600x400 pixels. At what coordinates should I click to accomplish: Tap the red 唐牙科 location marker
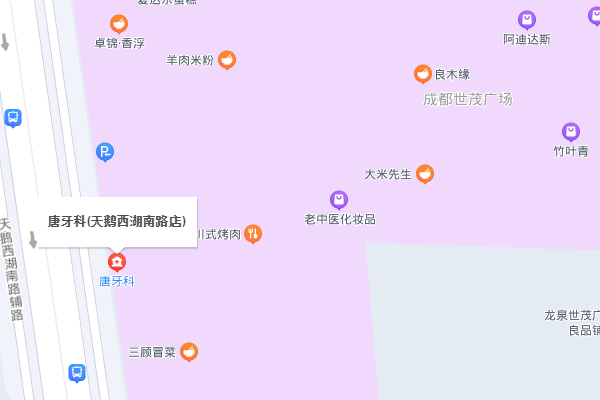click(x=117, y=262)
